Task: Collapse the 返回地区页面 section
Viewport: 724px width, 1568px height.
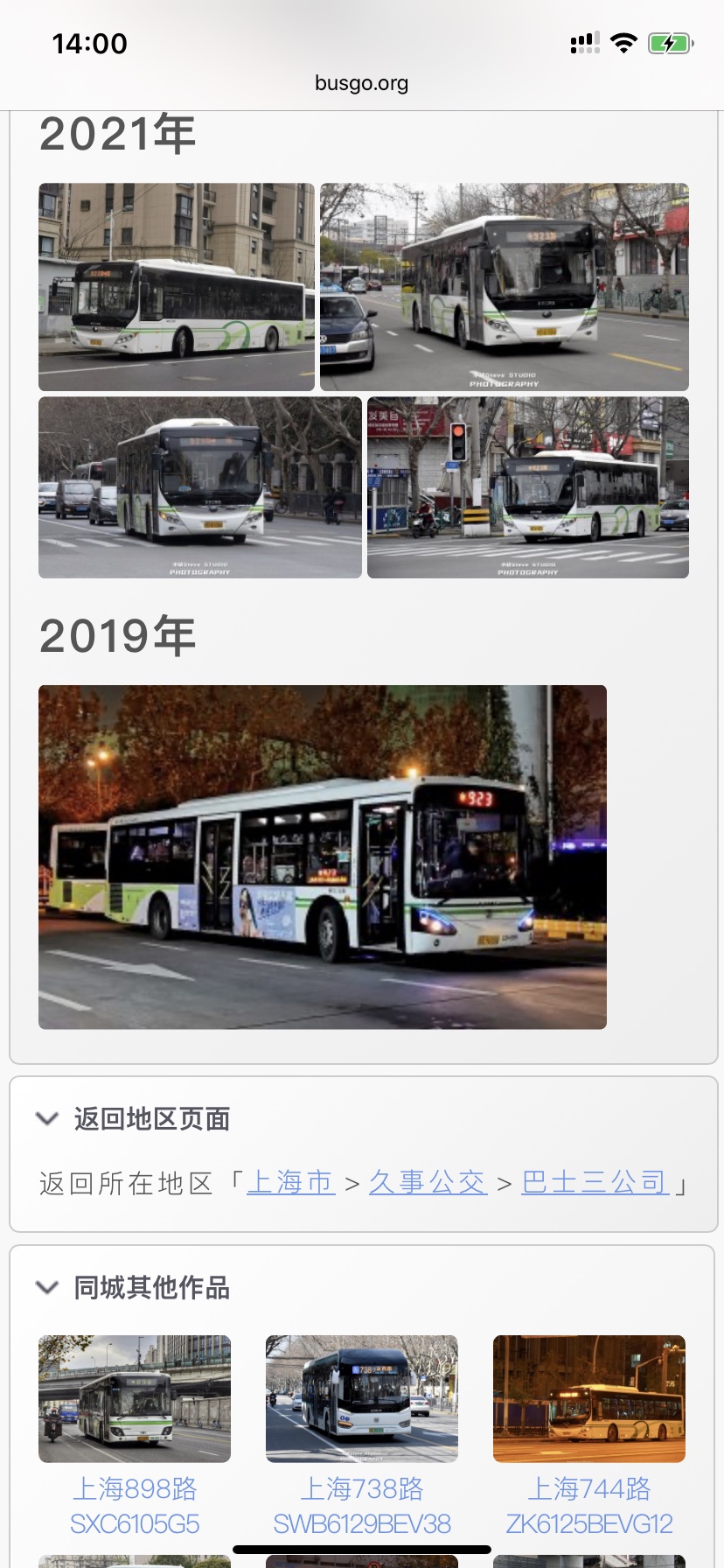Action: coord(46,1119)
